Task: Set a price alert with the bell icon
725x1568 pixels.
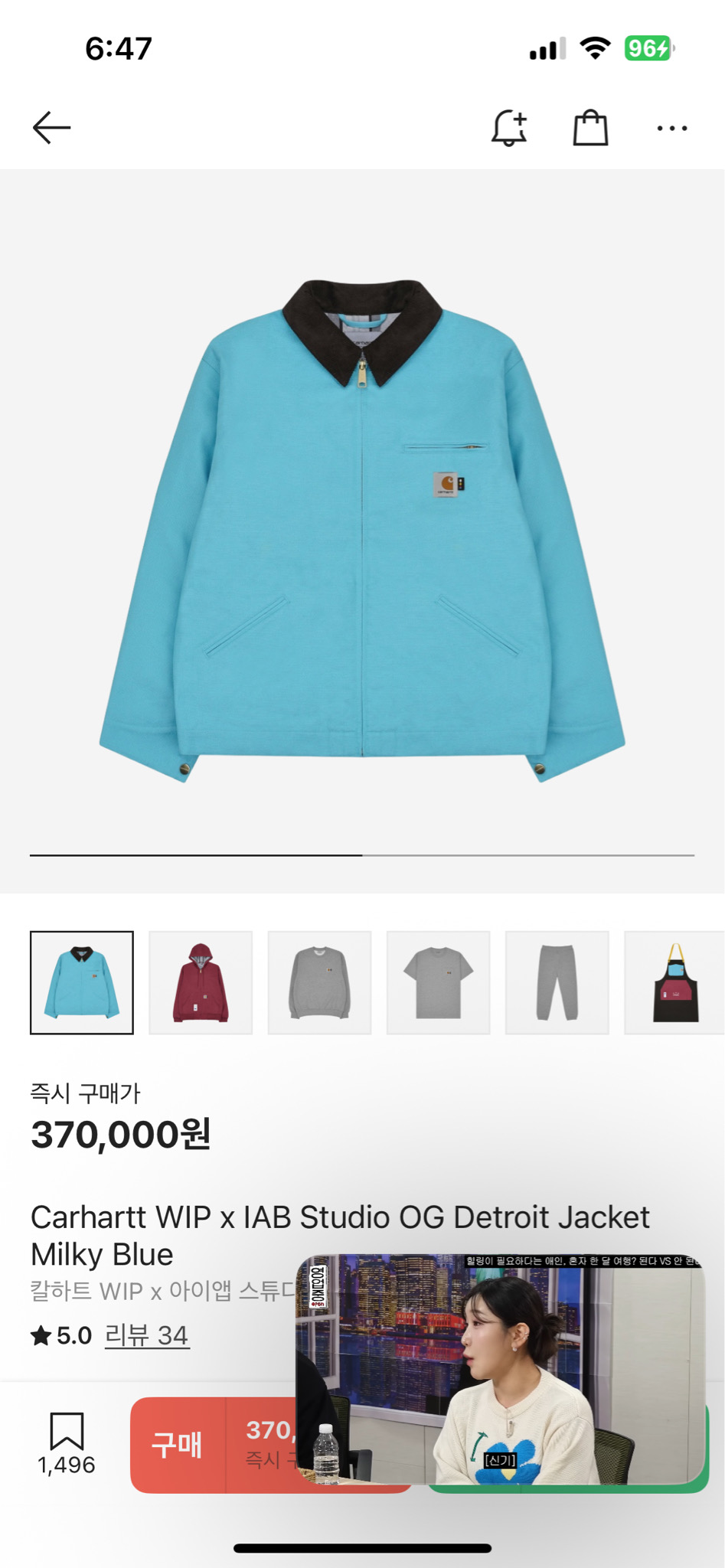Action: 509,128
